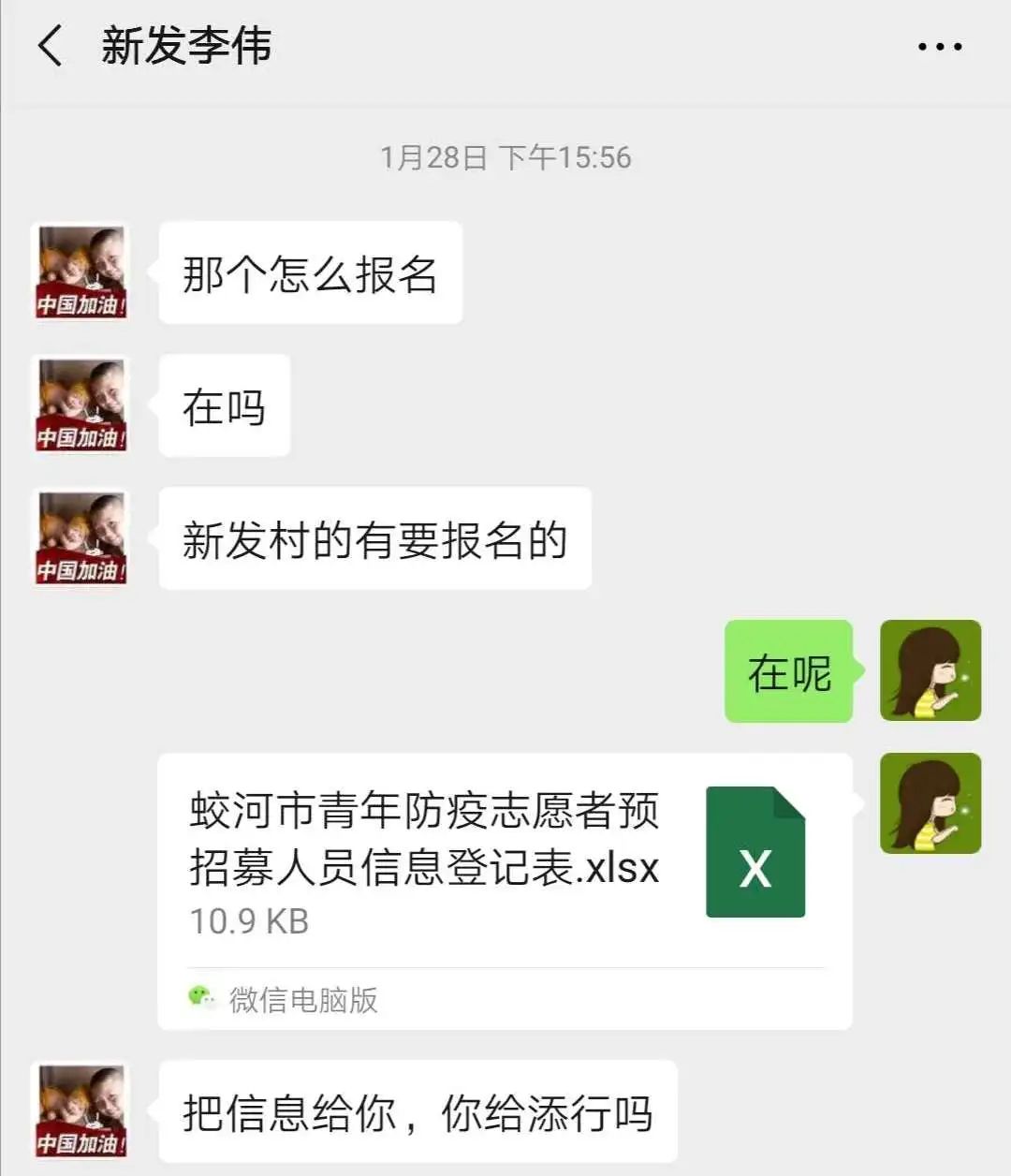Open my own avatar beside 在呢
This screenshot has width=1011, height=1176.
coord(930,670)
